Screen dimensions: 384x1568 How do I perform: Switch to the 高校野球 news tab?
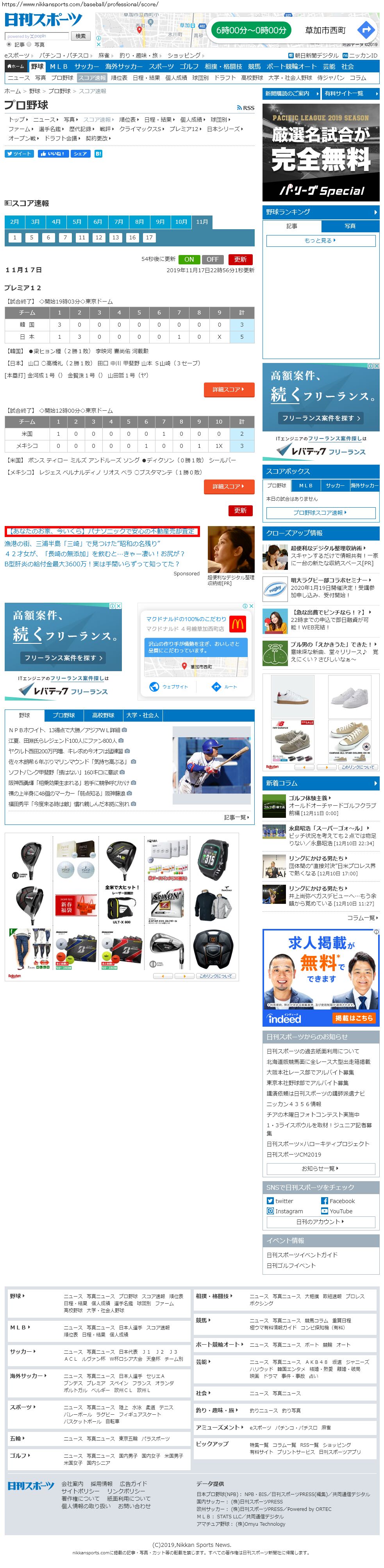coord(103,715)
